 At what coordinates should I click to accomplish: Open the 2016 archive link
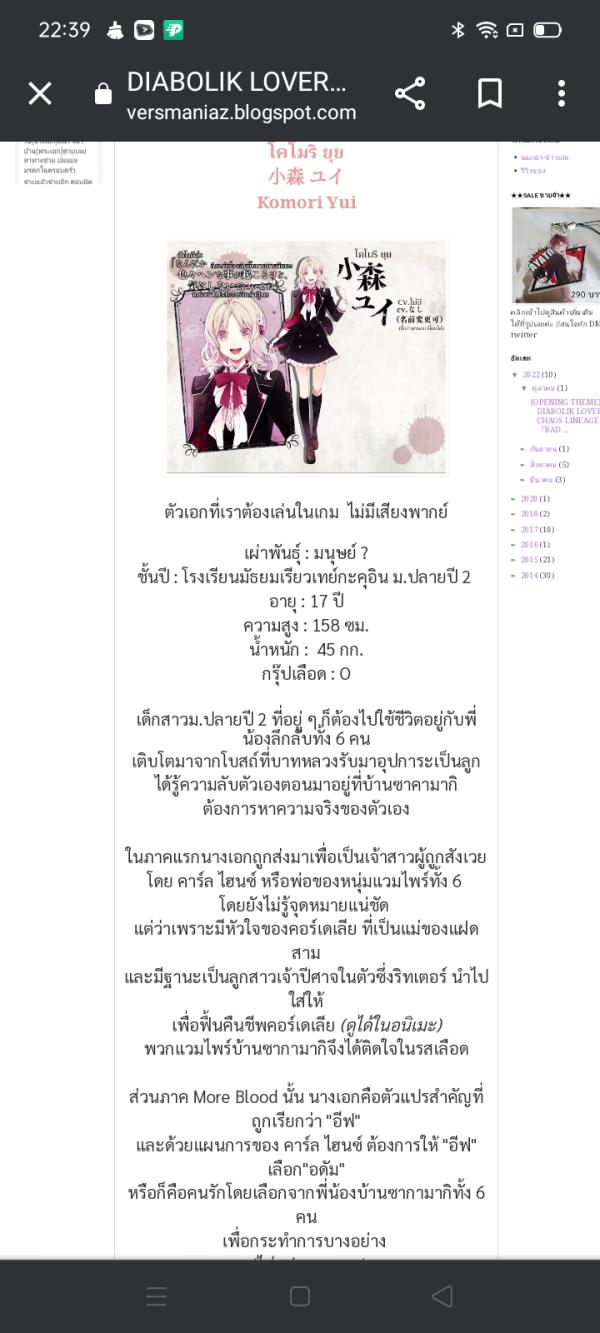528,545
